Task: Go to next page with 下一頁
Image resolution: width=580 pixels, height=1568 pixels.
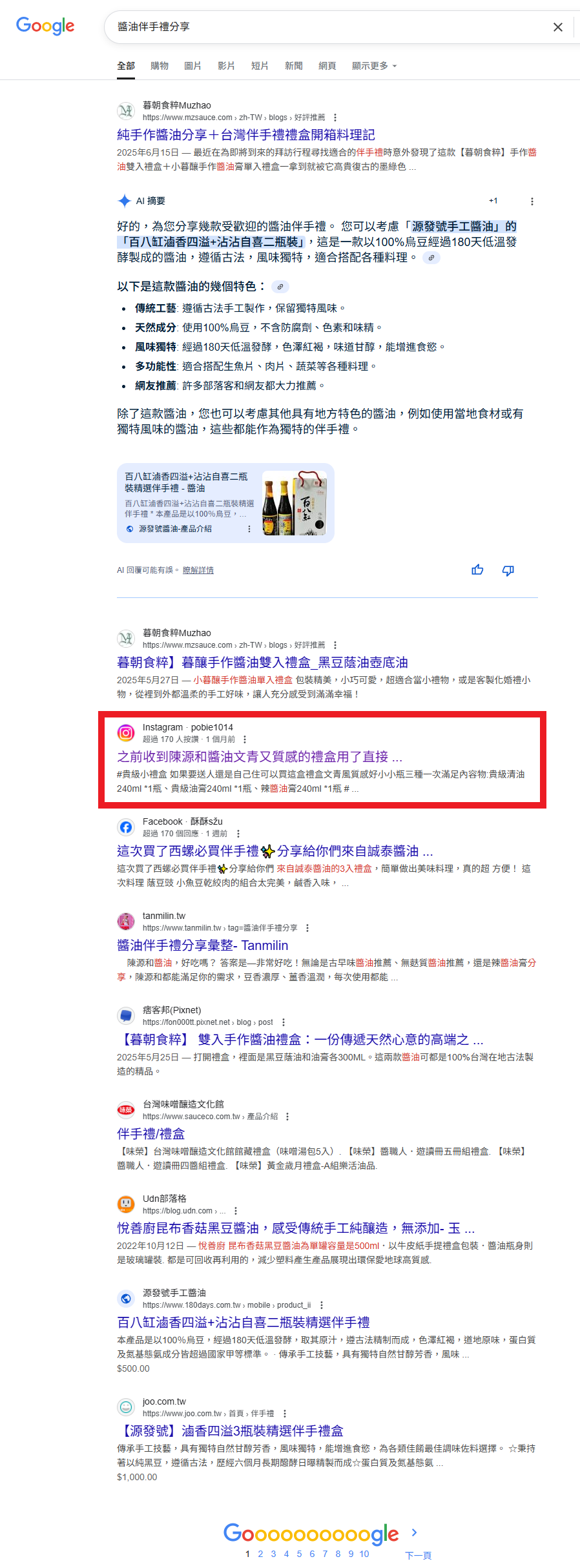Action: [x=417, y=1555]
